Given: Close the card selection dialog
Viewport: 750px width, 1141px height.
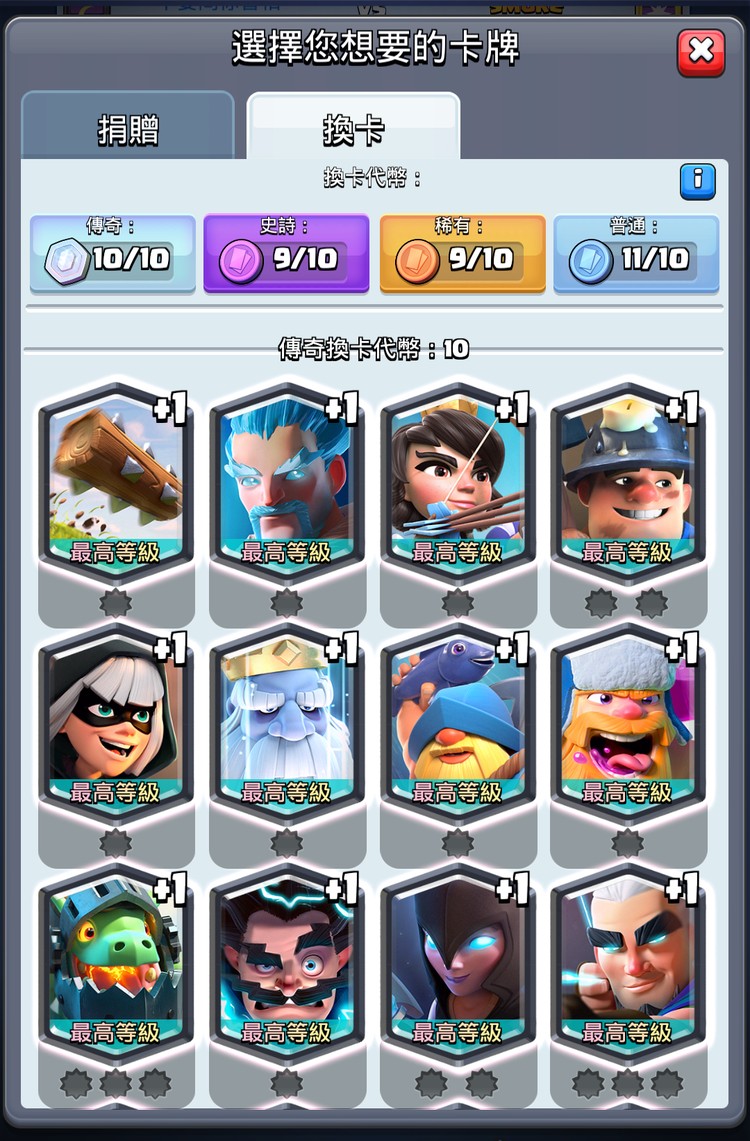Looking at the screenshot, I should click(x=700, y=52).
